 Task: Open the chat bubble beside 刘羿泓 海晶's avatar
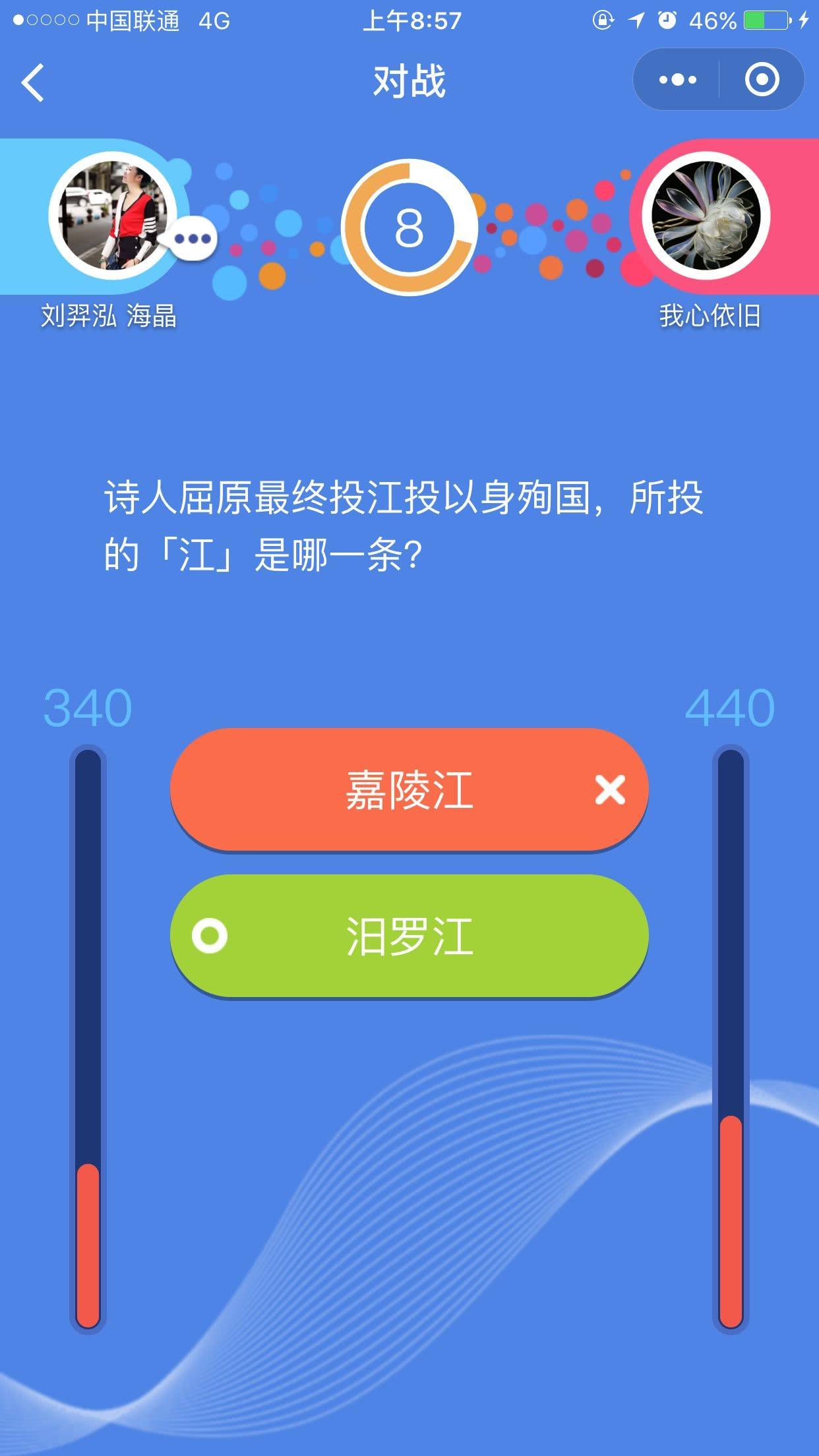tap(193, 239)
